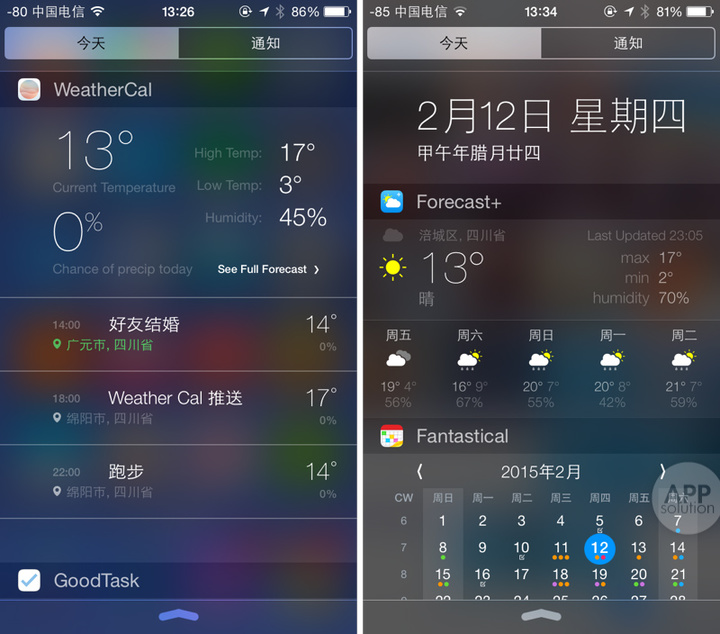Open the 跑步 event at 22:00
The width and height of the screenshot is (720, 634).
pyautogui.click(x=178, y=481)
